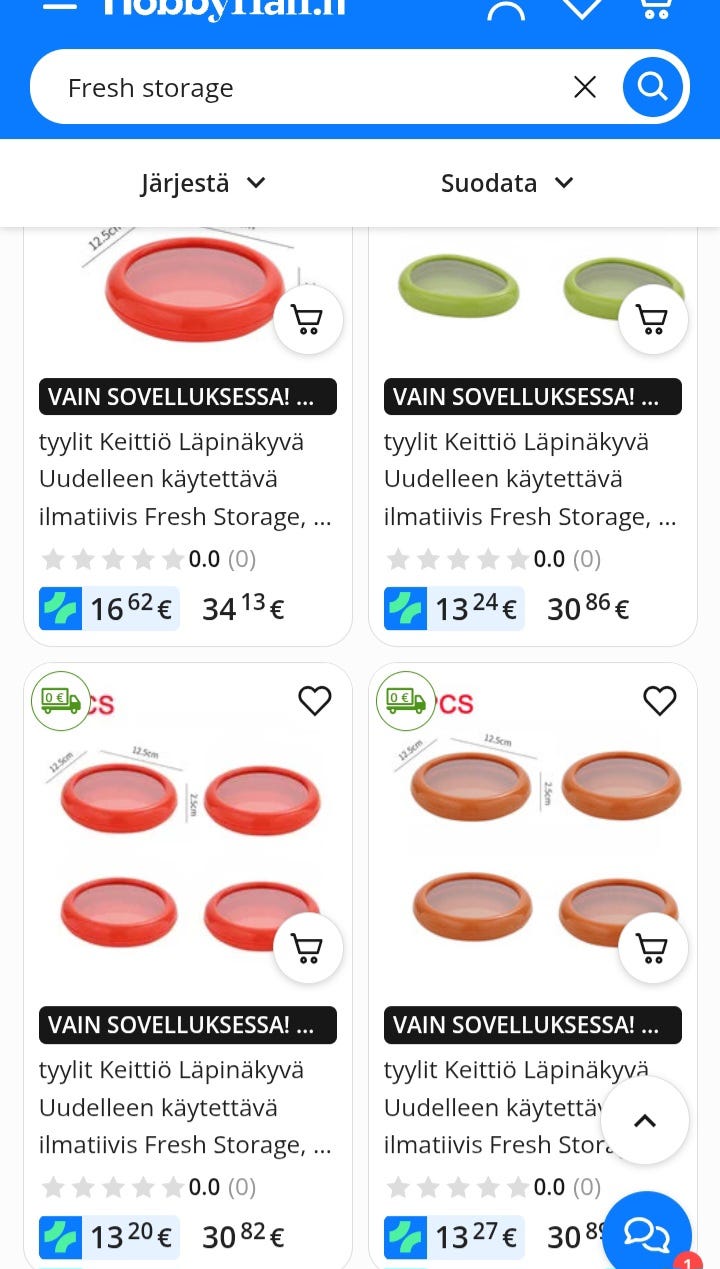Open the shopping cart icon in header

pos(655,10)
